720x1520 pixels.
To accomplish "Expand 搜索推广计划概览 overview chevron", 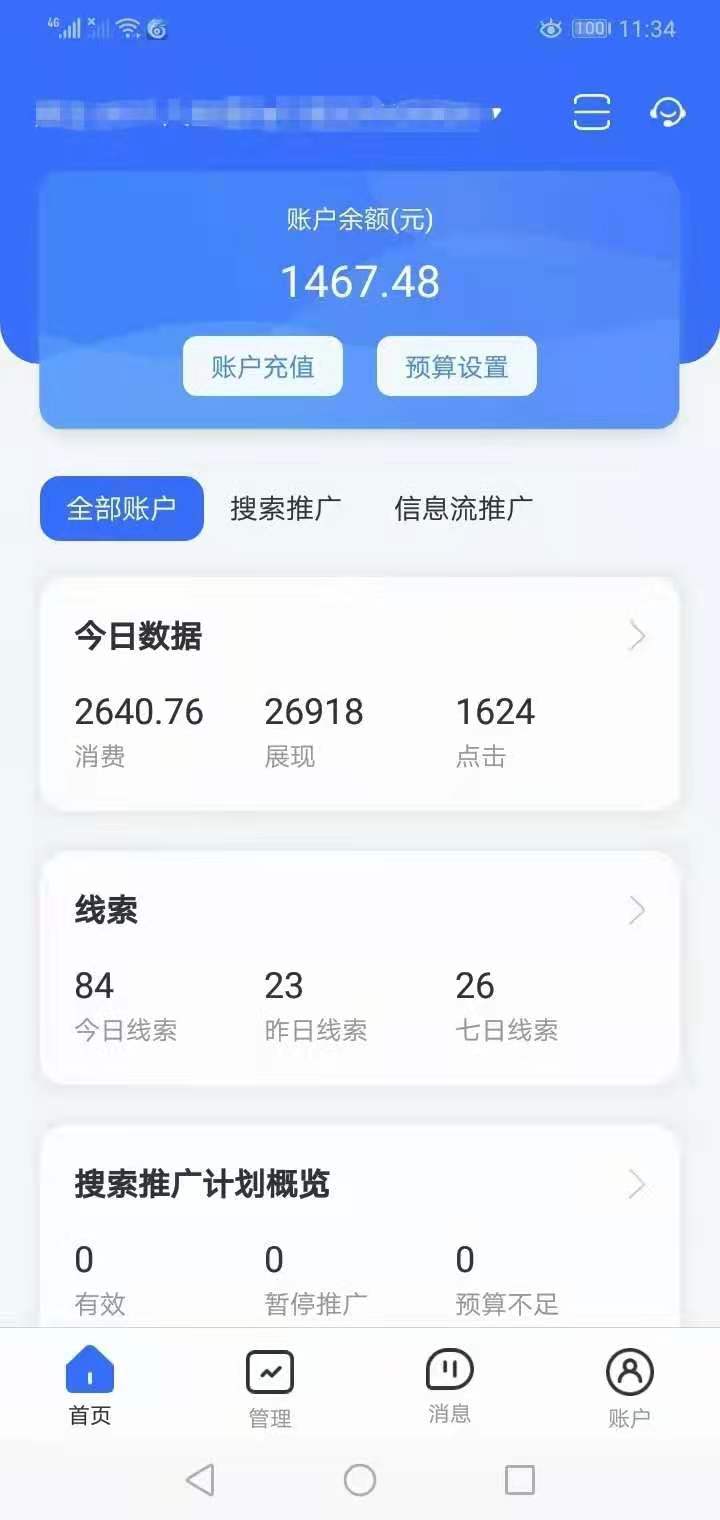I will click(637, 1185).
